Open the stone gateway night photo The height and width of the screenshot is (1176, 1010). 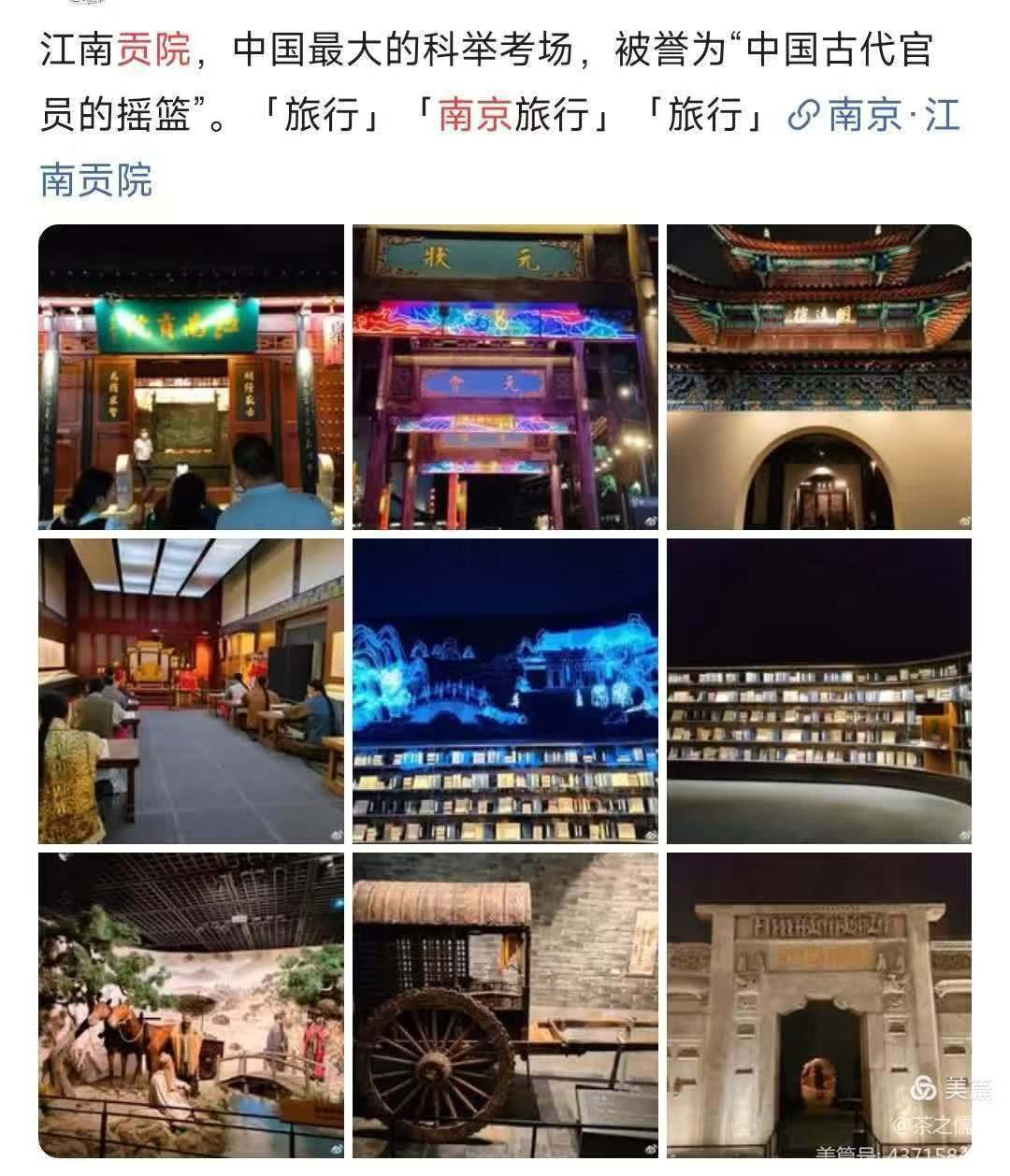(818, 1005)
